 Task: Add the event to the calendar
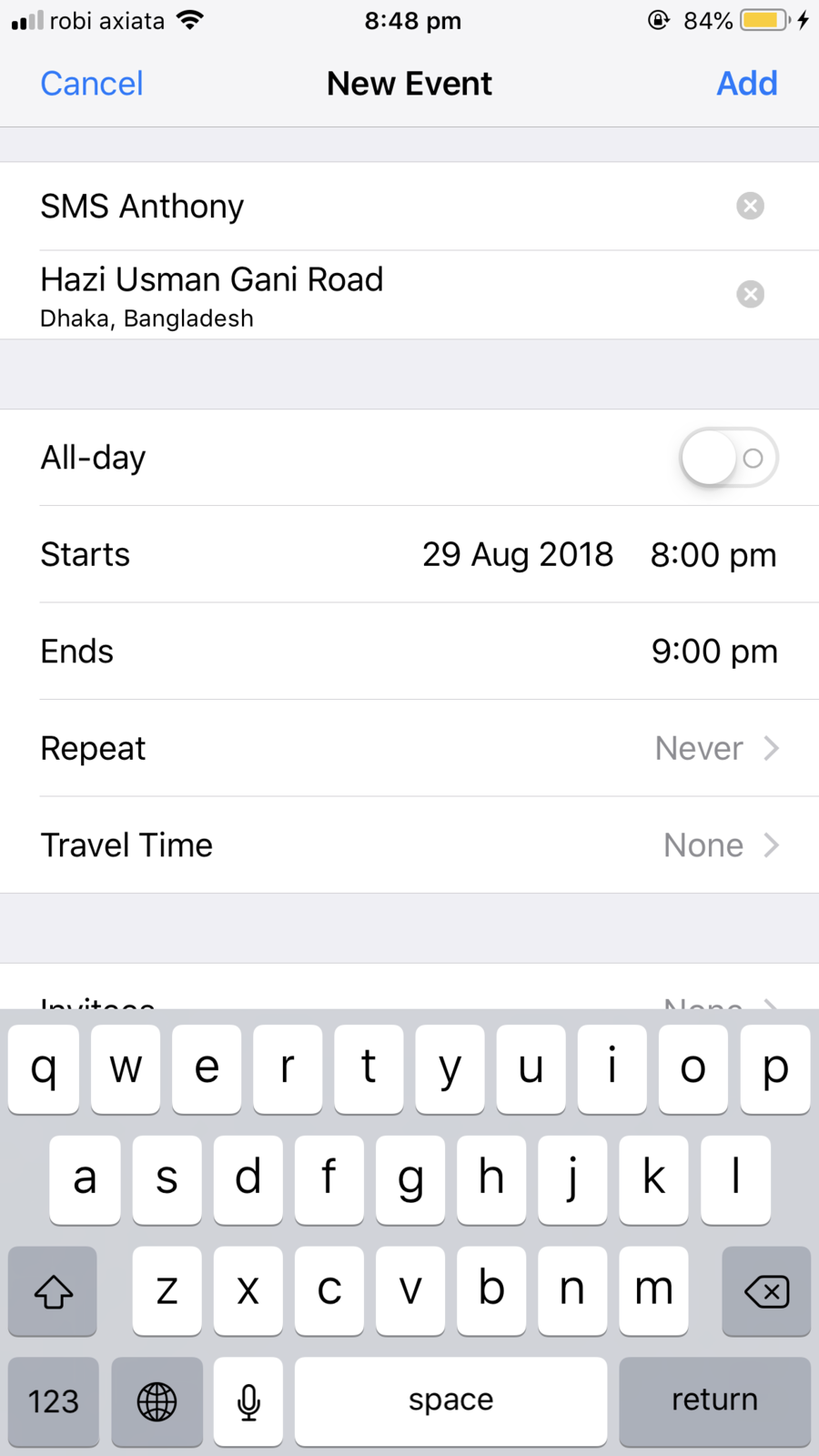click(x=746, y=84)
